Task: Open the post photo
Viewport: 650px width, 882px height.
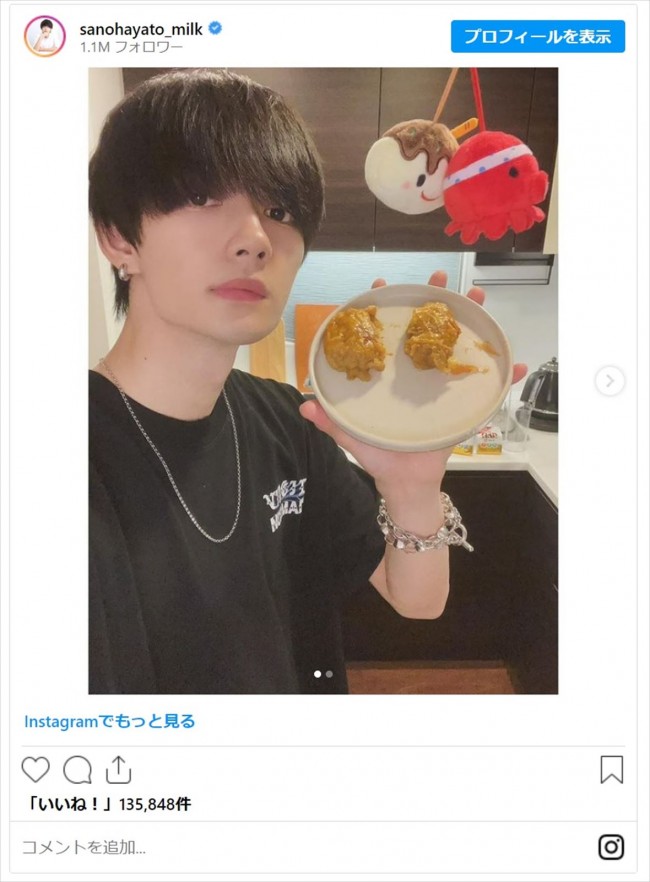Action: click(x=322, y=381)
